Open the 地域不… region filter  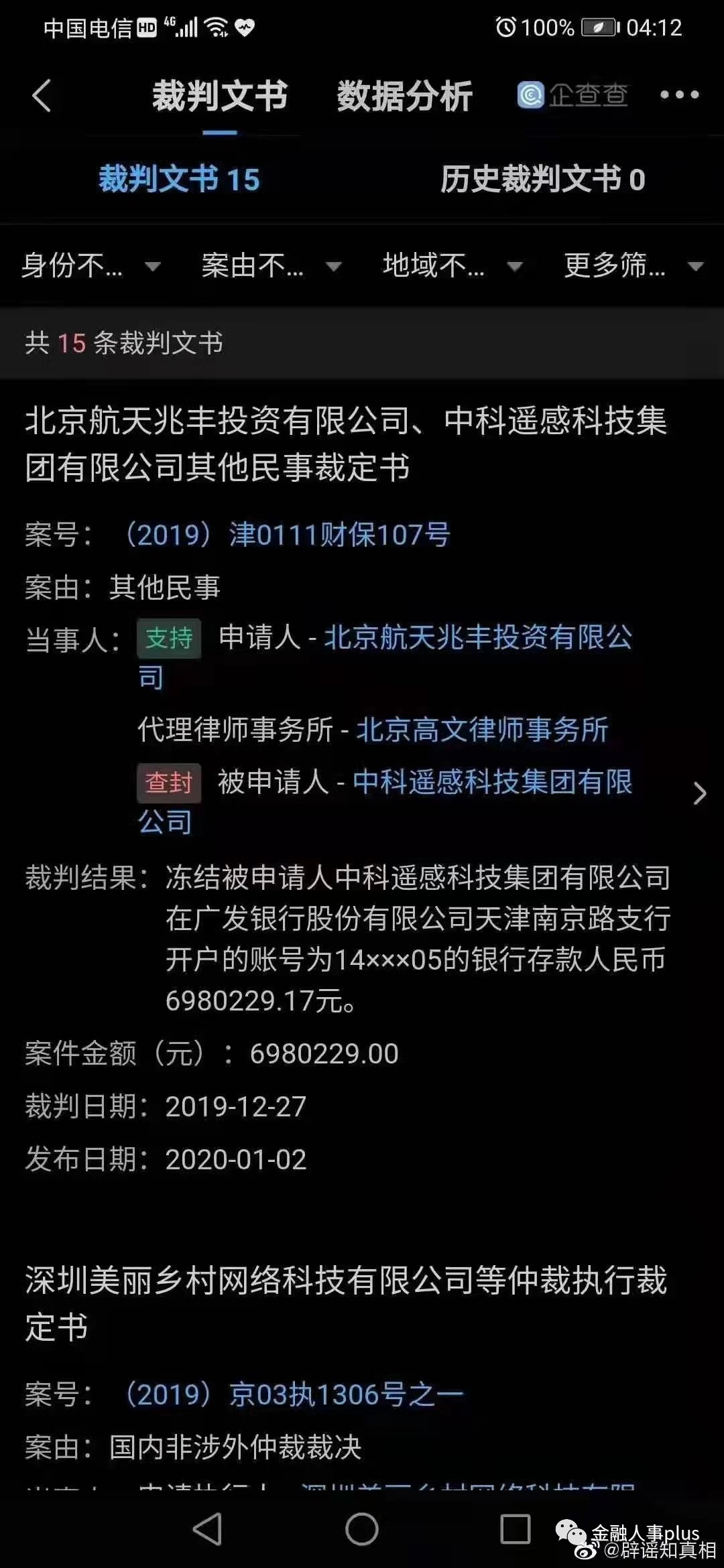(x=452, y=266)
